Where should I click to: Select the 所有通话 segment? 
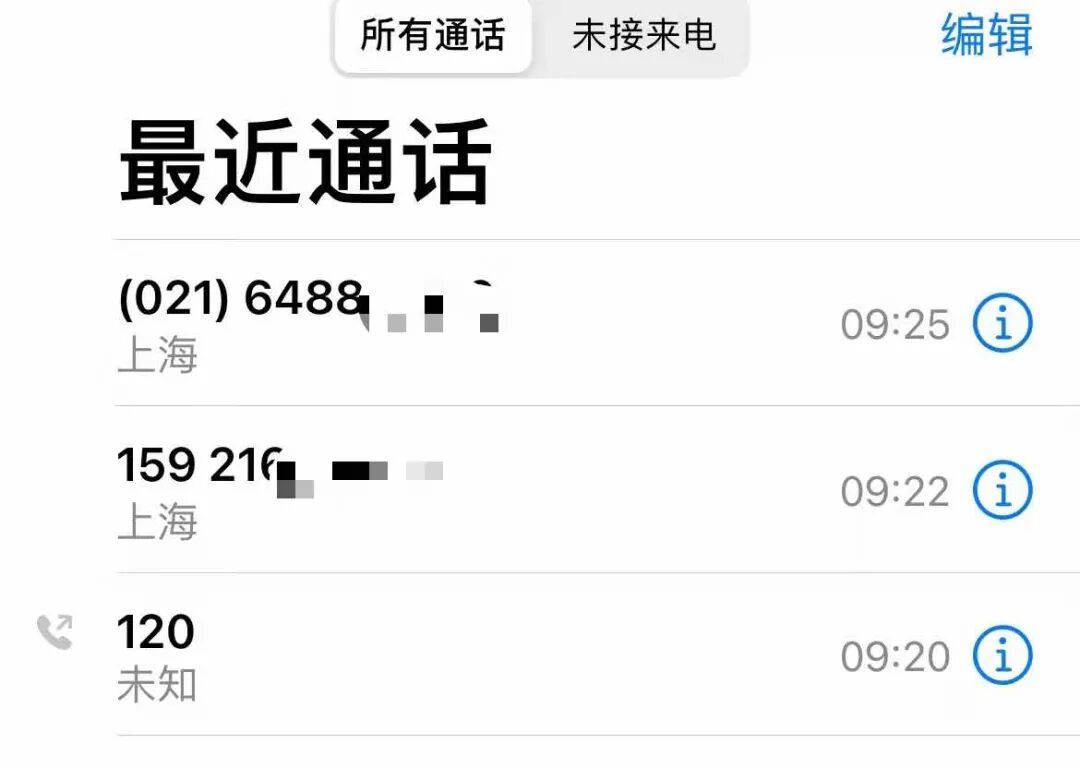coord(433,36)
